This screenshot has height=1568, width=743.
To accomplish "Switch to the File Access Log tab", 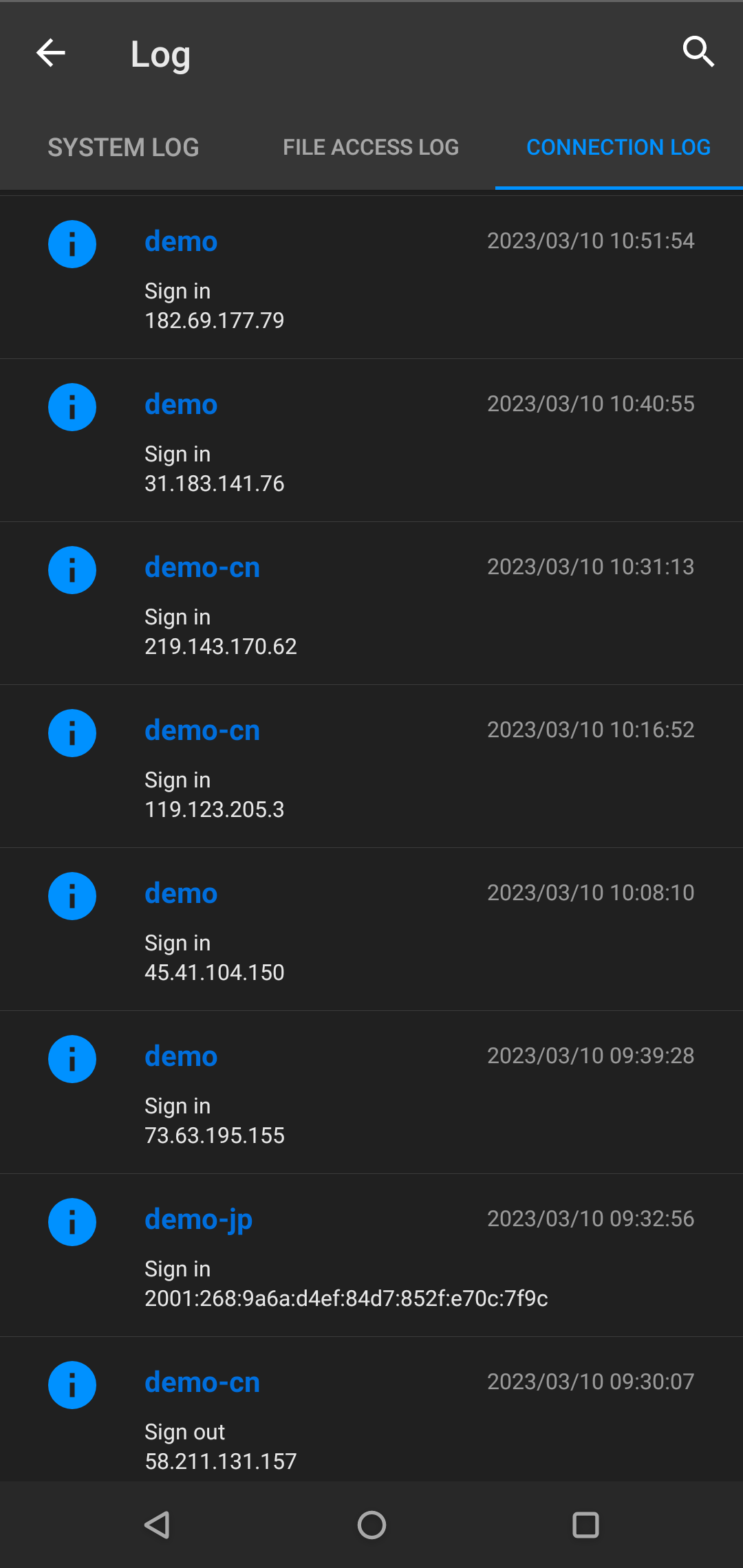I will (x=371, y=147).
